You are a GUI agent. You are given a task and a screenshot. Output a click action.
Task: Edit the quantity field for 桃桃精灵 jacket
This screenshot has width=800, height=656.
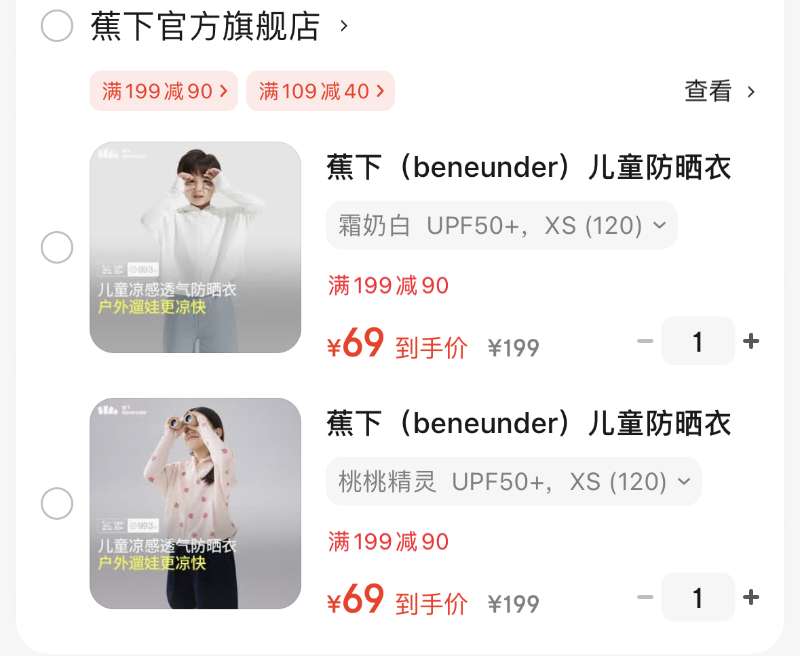pyautogui.click(x=698, y=597)
